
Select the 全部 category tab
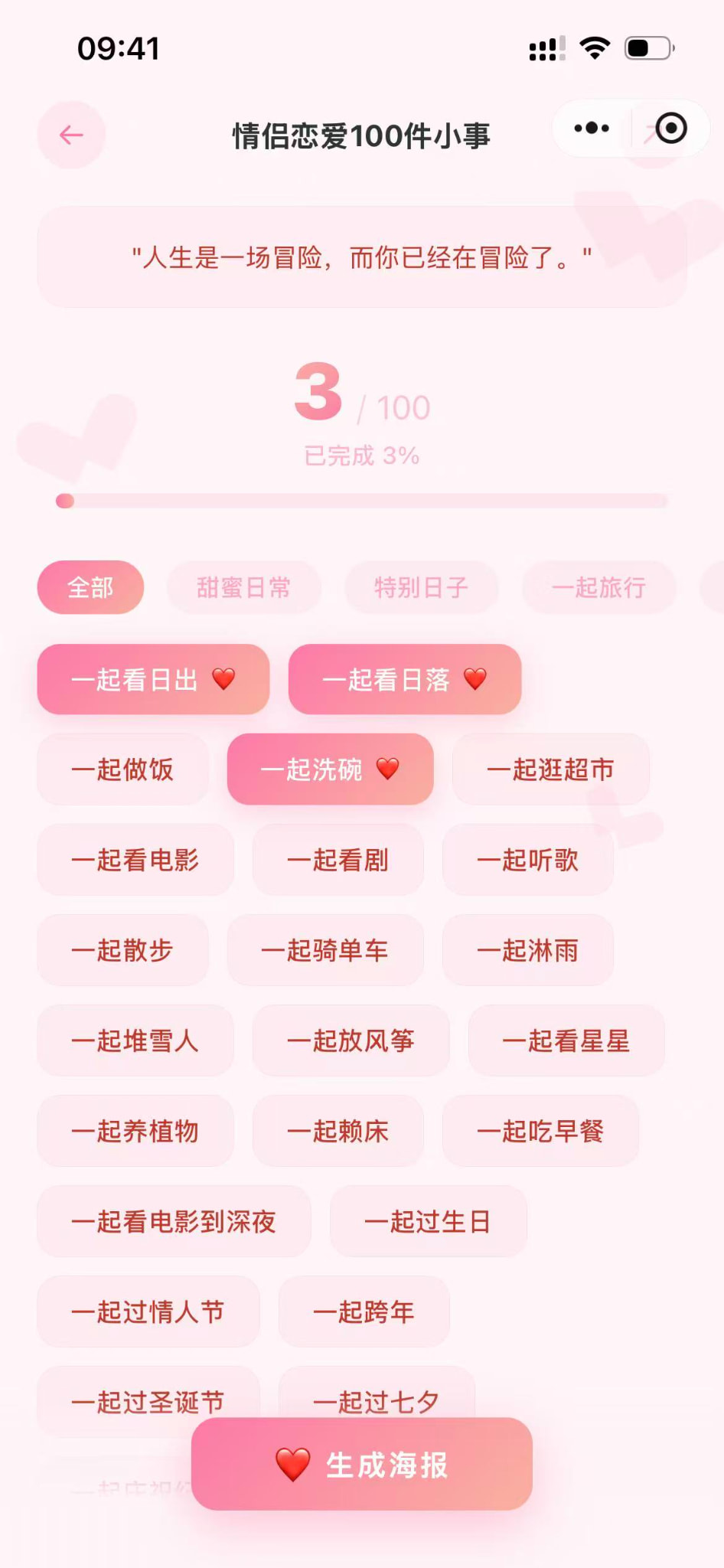coord(90,587)
